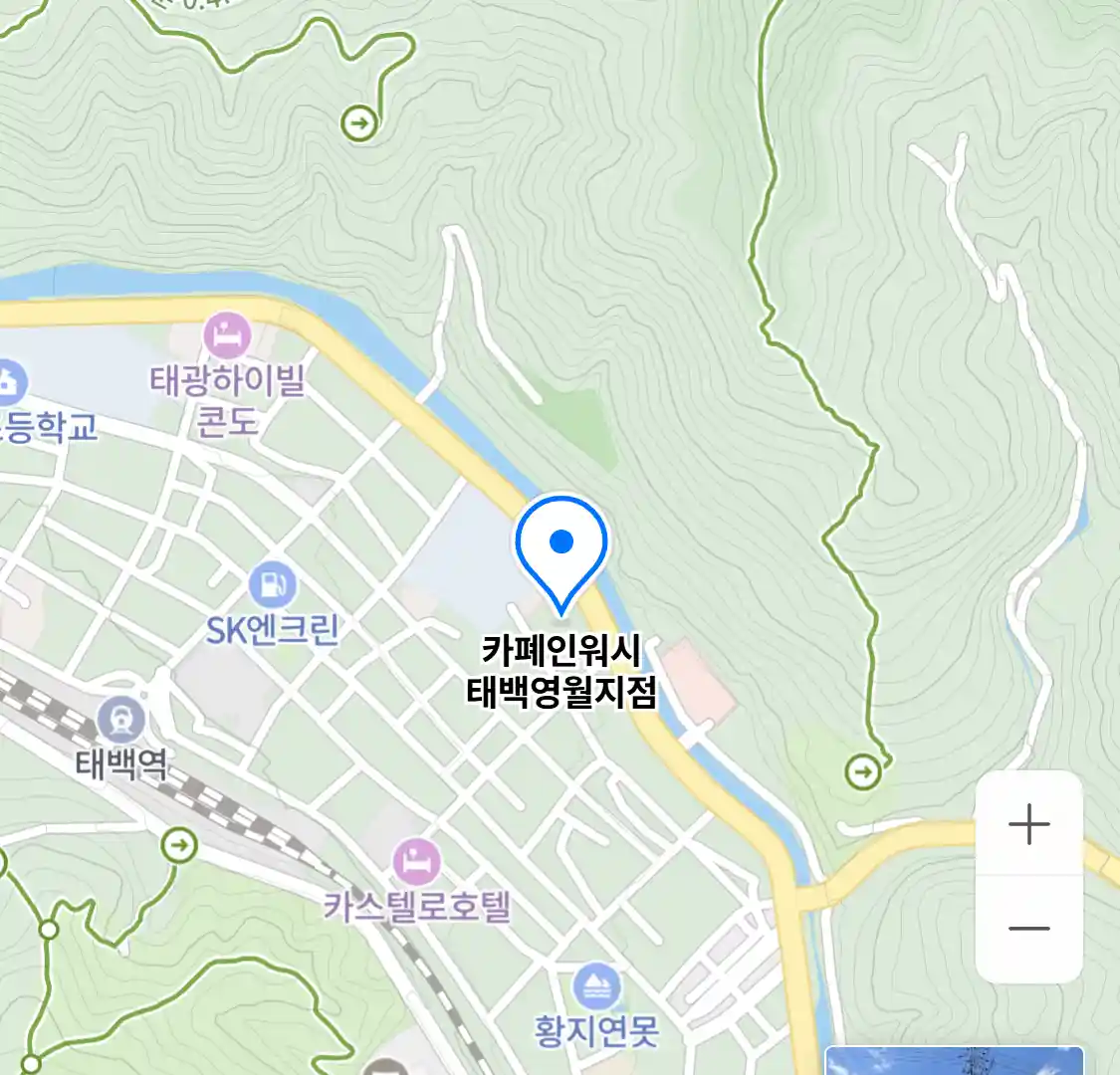Select the 태백역 train station marker
Screen dimensions: 1120x1075
coord(122,719)
